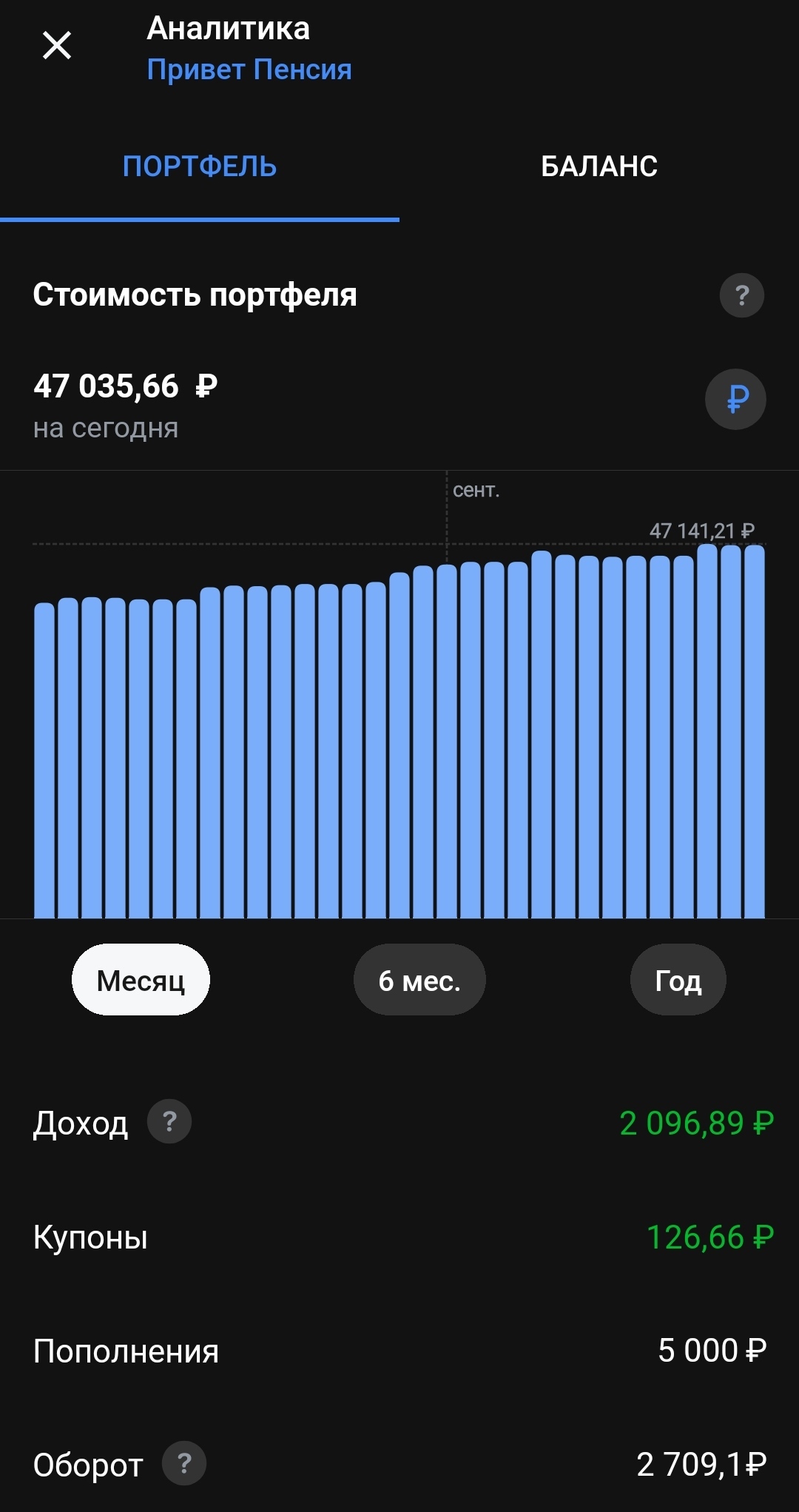Viewport: 799px width, 1512px height.
Task: Select the Месяц period chip
Action: [141, 980]
